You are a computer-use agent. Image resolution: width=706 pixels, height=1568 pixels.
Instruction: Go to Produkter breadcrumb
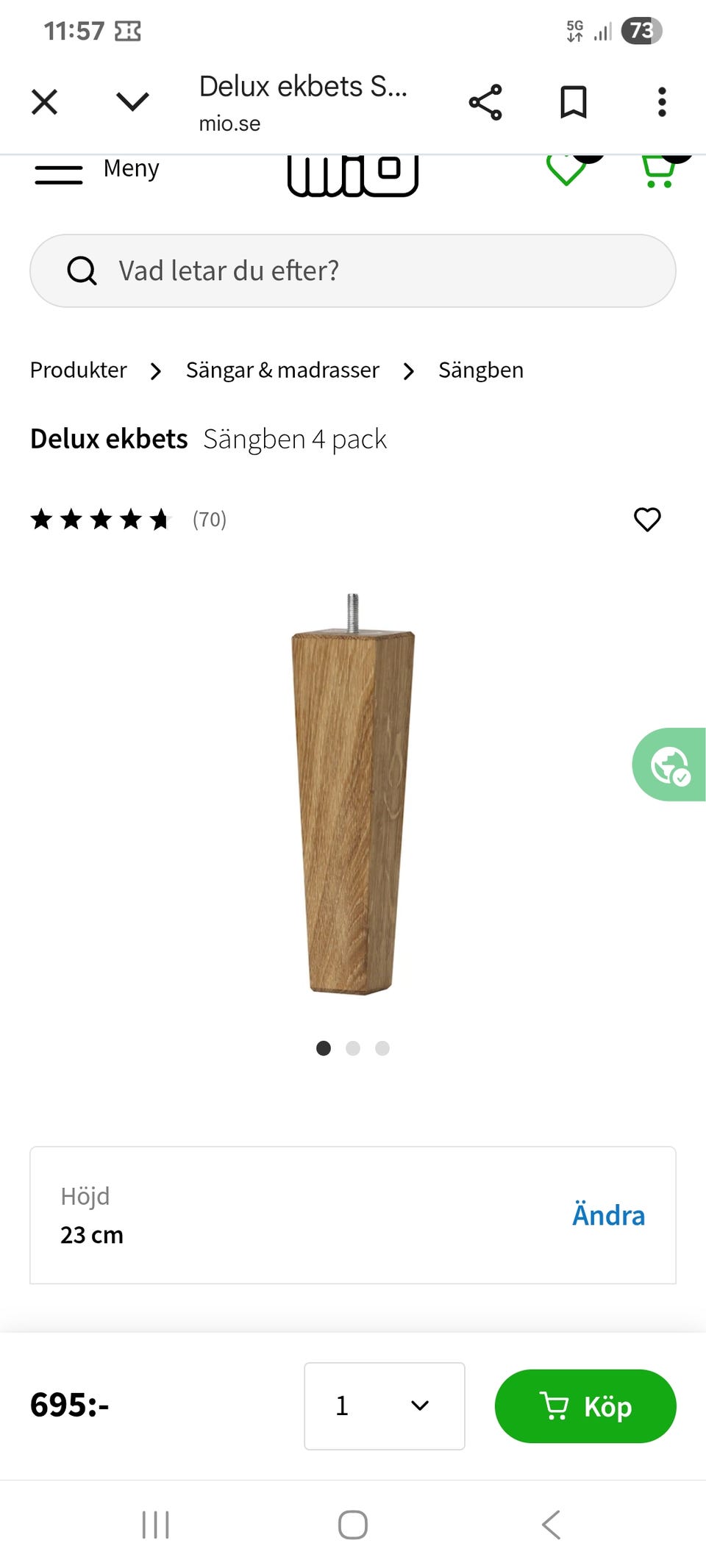pos(79,370)
